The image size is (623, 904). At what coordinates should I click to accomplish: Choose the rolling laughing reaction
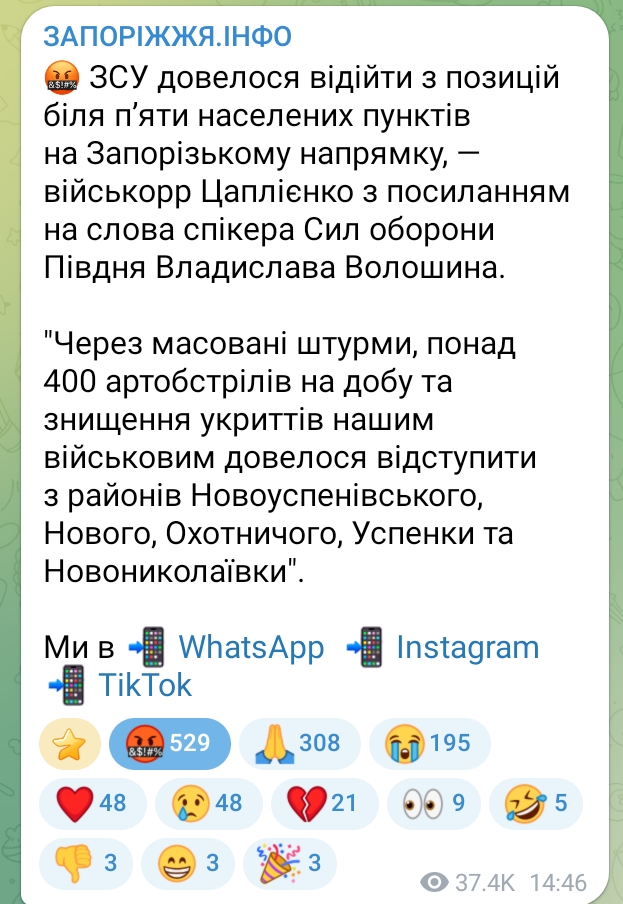click(534, 802)
